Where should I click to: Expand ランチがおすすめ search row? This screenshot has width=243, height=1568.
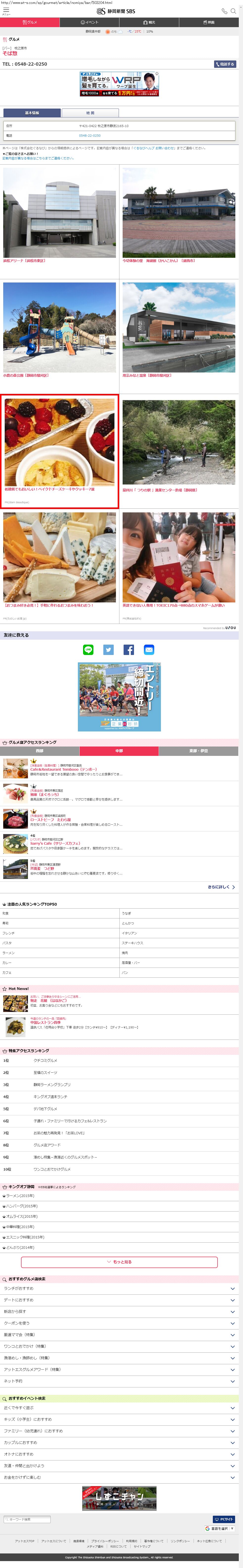click(119, 1288)
